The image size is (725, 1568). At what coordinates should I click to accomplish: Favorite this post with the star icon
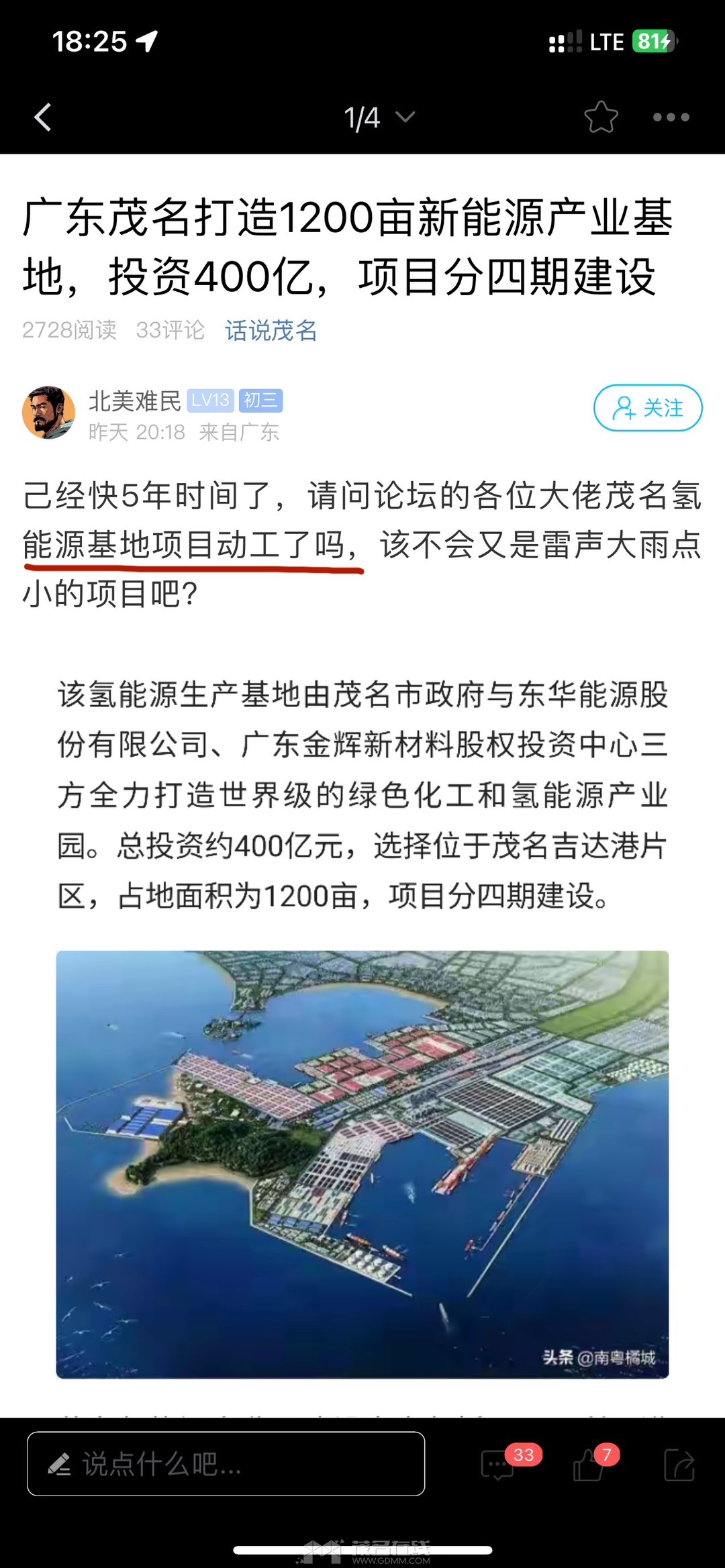tap(601, 117)
